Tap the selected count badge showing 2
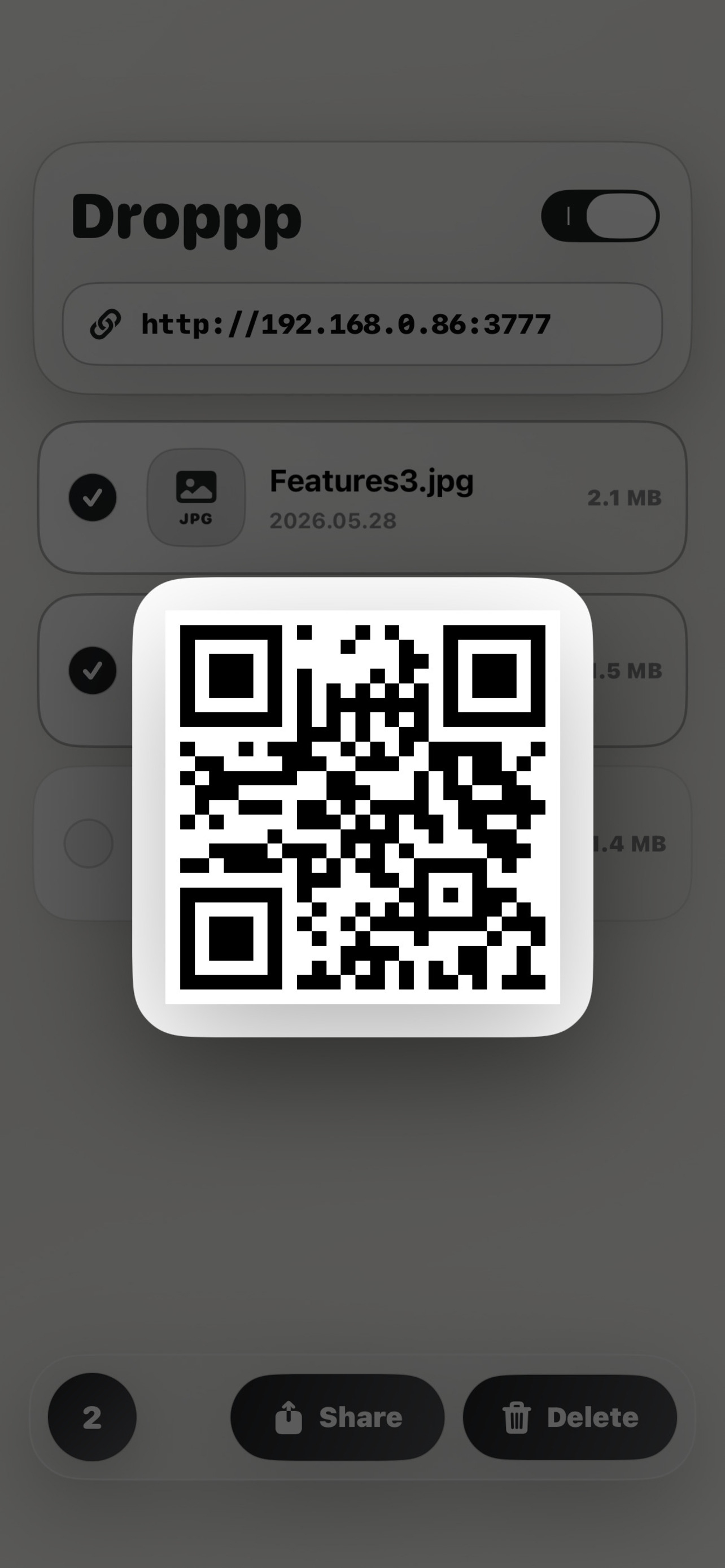The height and width of the screenshot is (1568, 725). pyautogui.click(x=92, y=1417)
